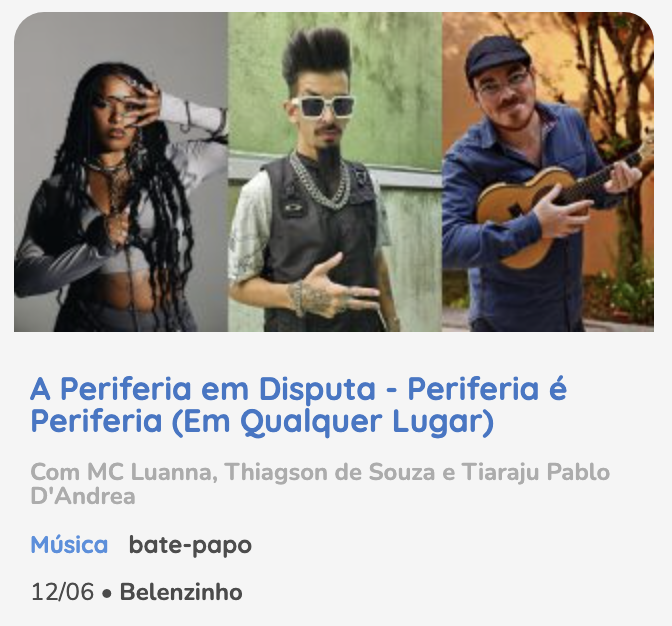The width and height of the screenshot is (672, 626).
Task: Open the Periferia é Periferia event title link
Action: pyautogui.click(x=298, y=405)
